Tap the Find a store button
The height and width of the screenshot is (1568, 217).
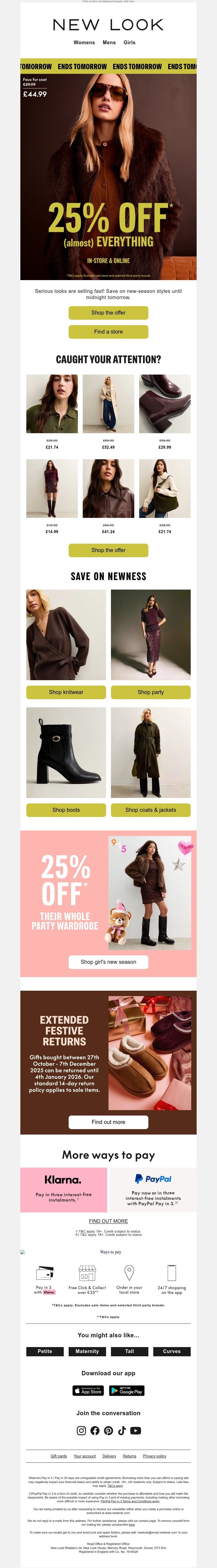(x=108, y=332)
